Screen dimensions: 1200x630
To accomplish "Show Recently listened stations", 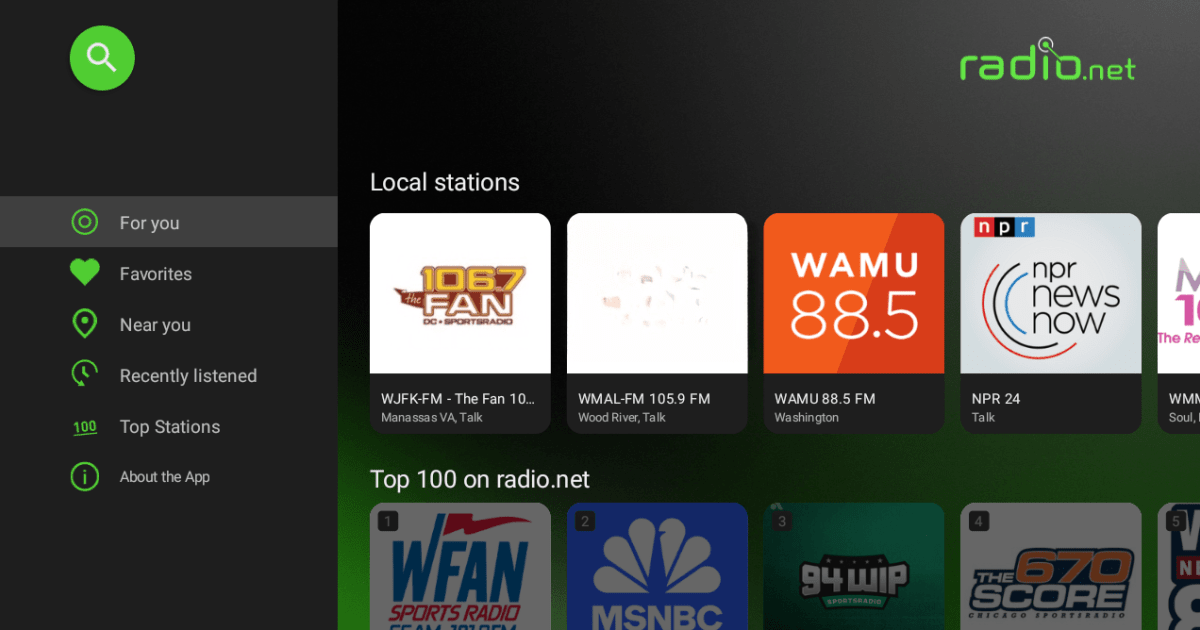I will tap(188, 376).
